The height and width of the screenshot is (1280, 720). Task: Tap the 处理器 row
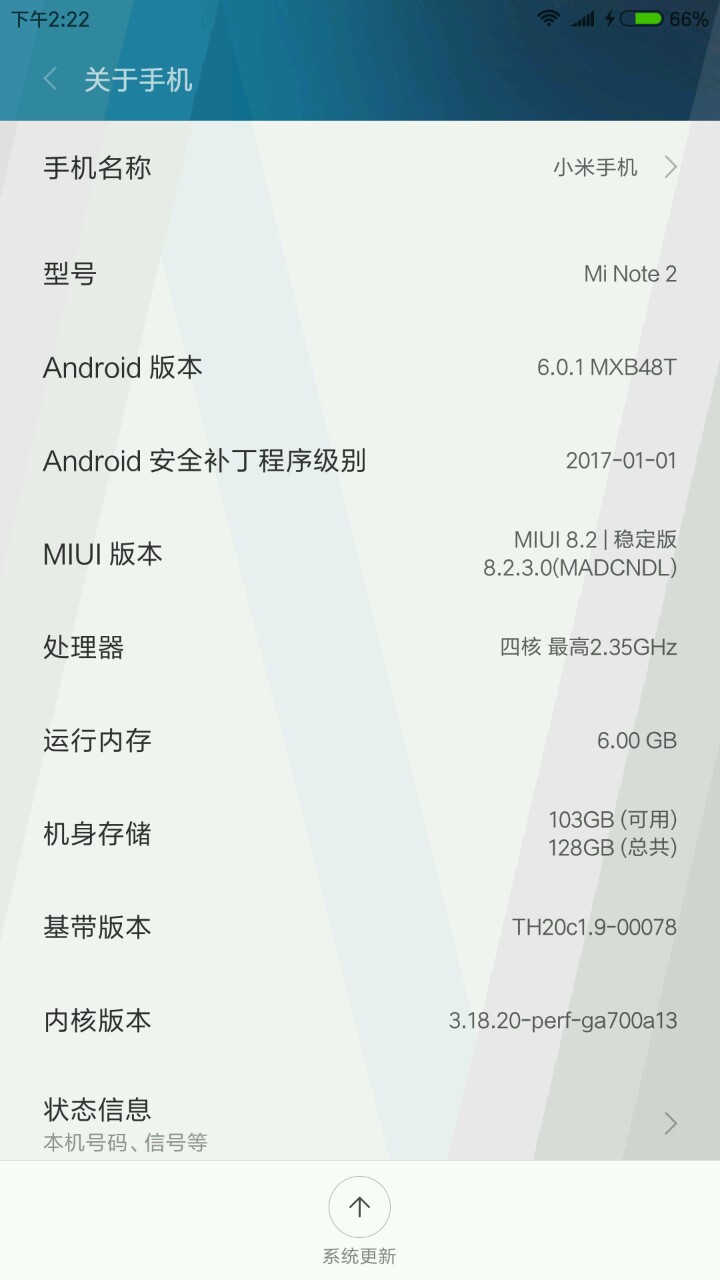360,647
